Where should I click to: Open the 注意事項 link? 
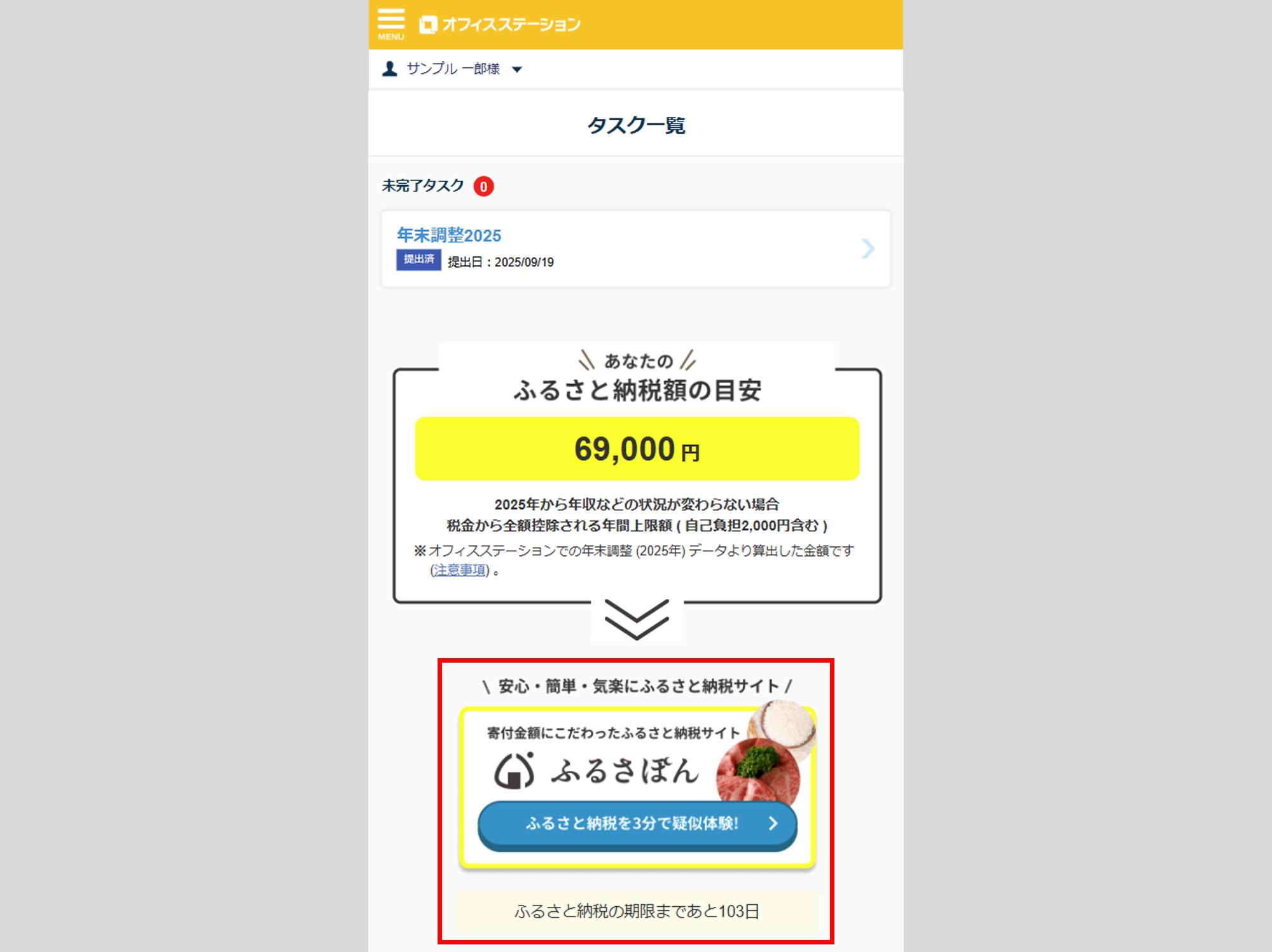point(459,570)
